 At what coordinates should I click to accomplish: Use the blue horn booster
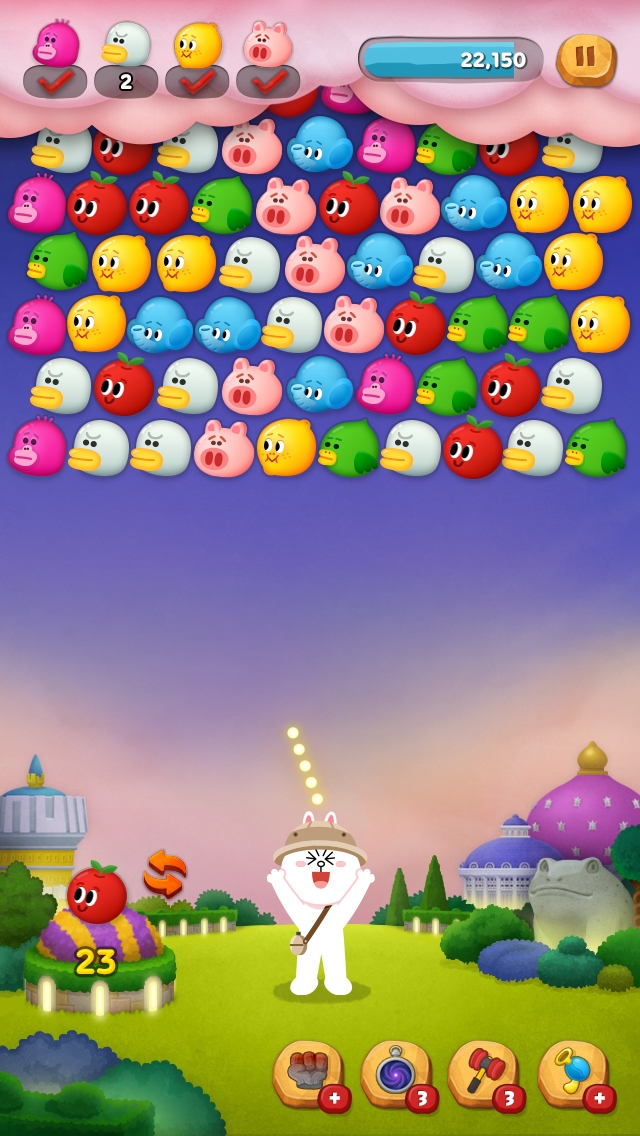tap(572, 1072)
